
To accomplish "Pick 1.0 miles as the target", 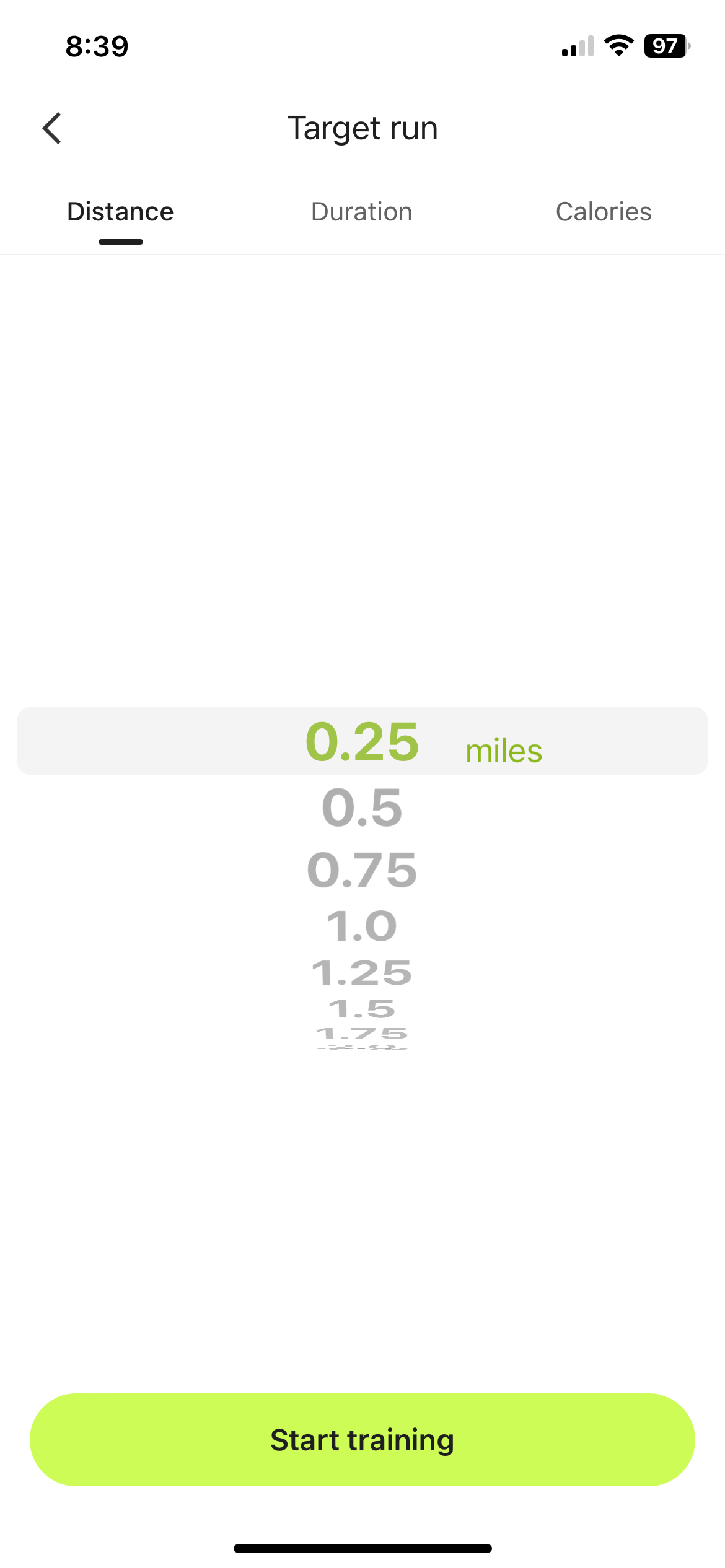I will point(362,926).
